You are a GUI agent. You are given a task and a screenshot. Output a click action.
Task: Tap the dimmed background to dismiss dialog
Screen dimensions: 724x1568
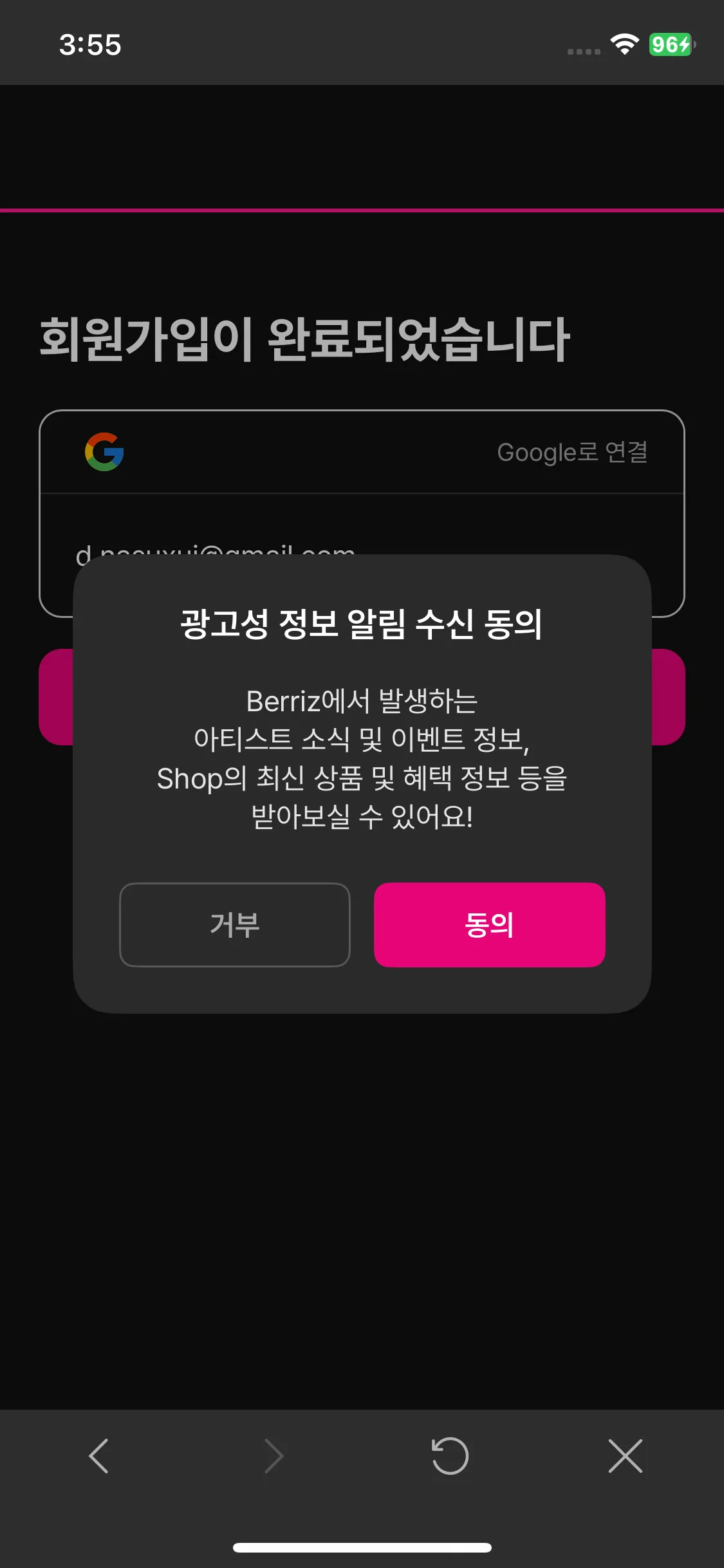(362, 1223)
